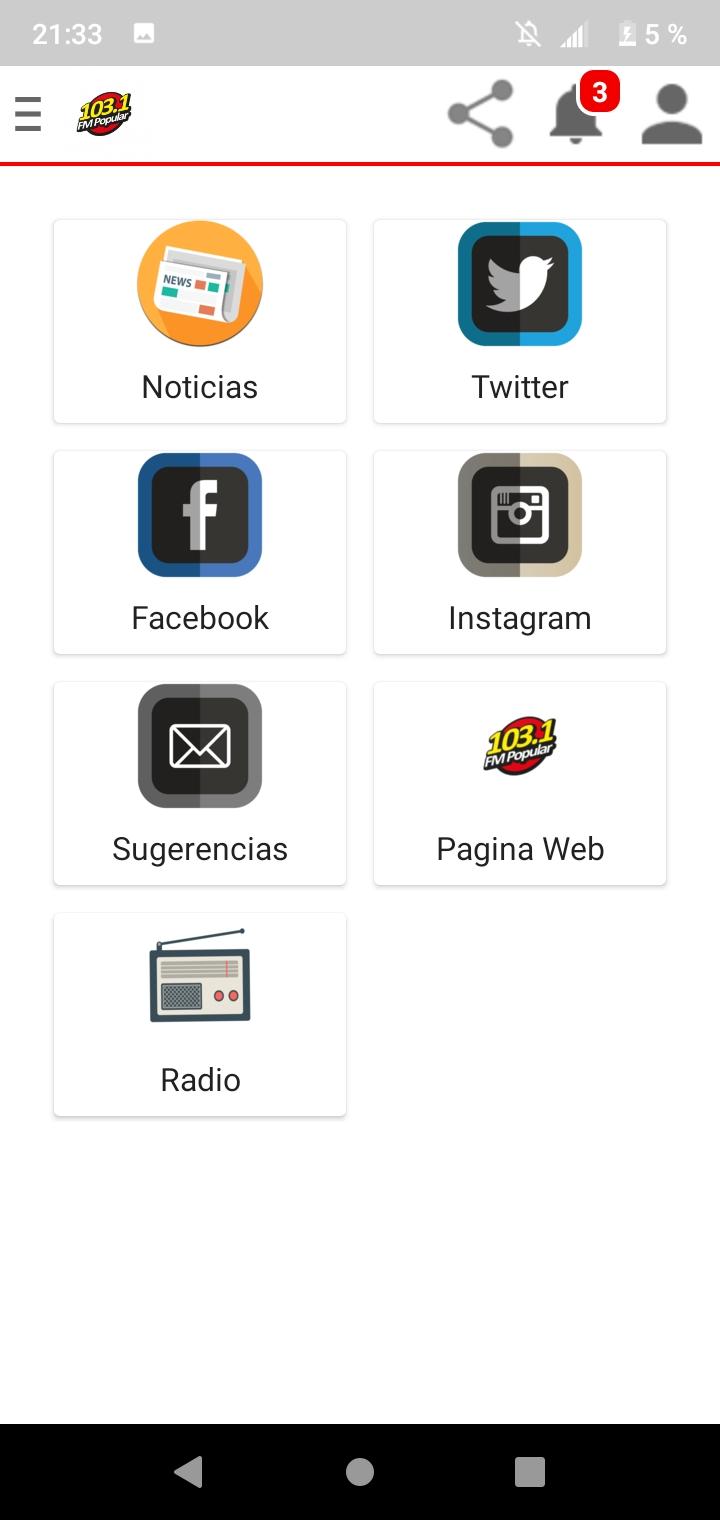Open the hamburger drawer menu
Viewport: 720px width, 1520px height.
(28, 114)
